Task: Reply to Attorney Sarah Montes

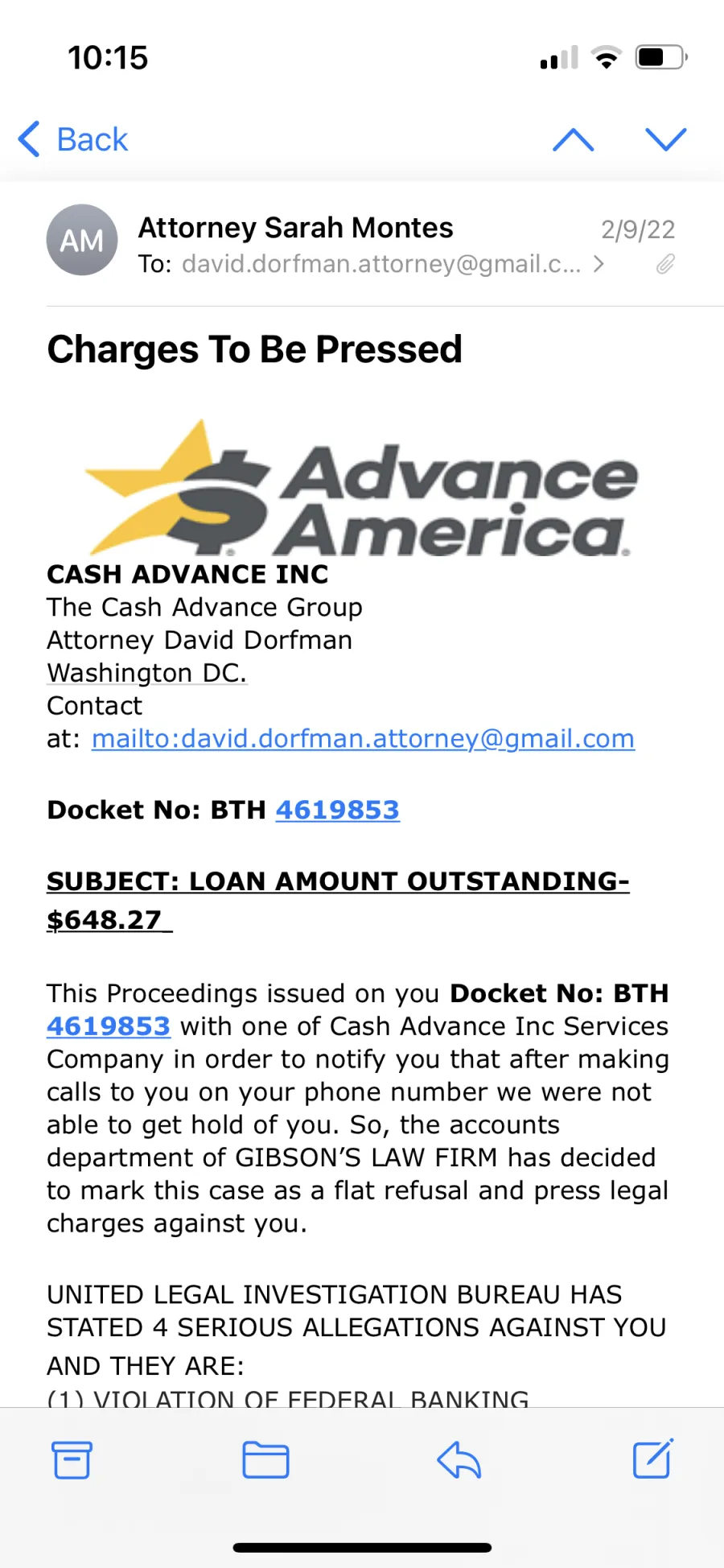Action: pos(459,1459)
